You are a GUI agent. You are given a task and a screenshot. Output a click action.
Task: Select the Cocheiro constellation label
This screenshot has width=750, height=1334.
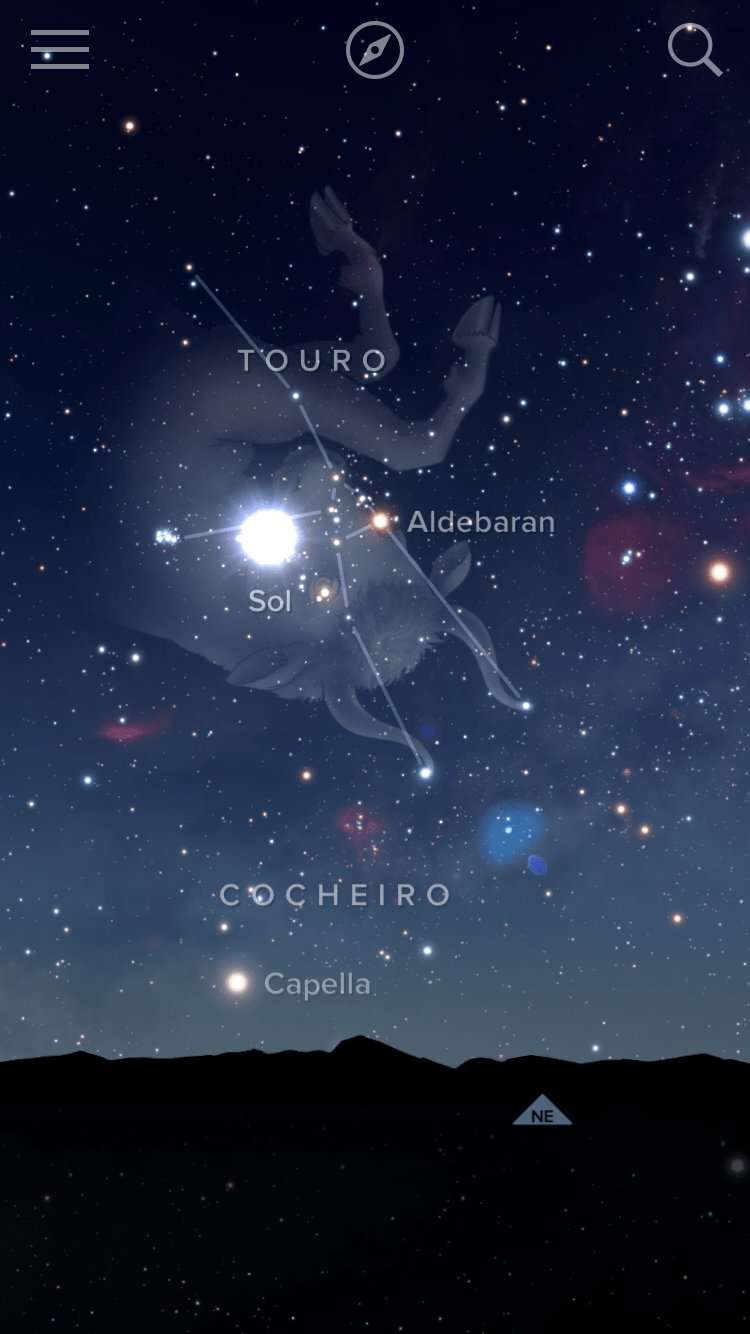coord(336,895)
